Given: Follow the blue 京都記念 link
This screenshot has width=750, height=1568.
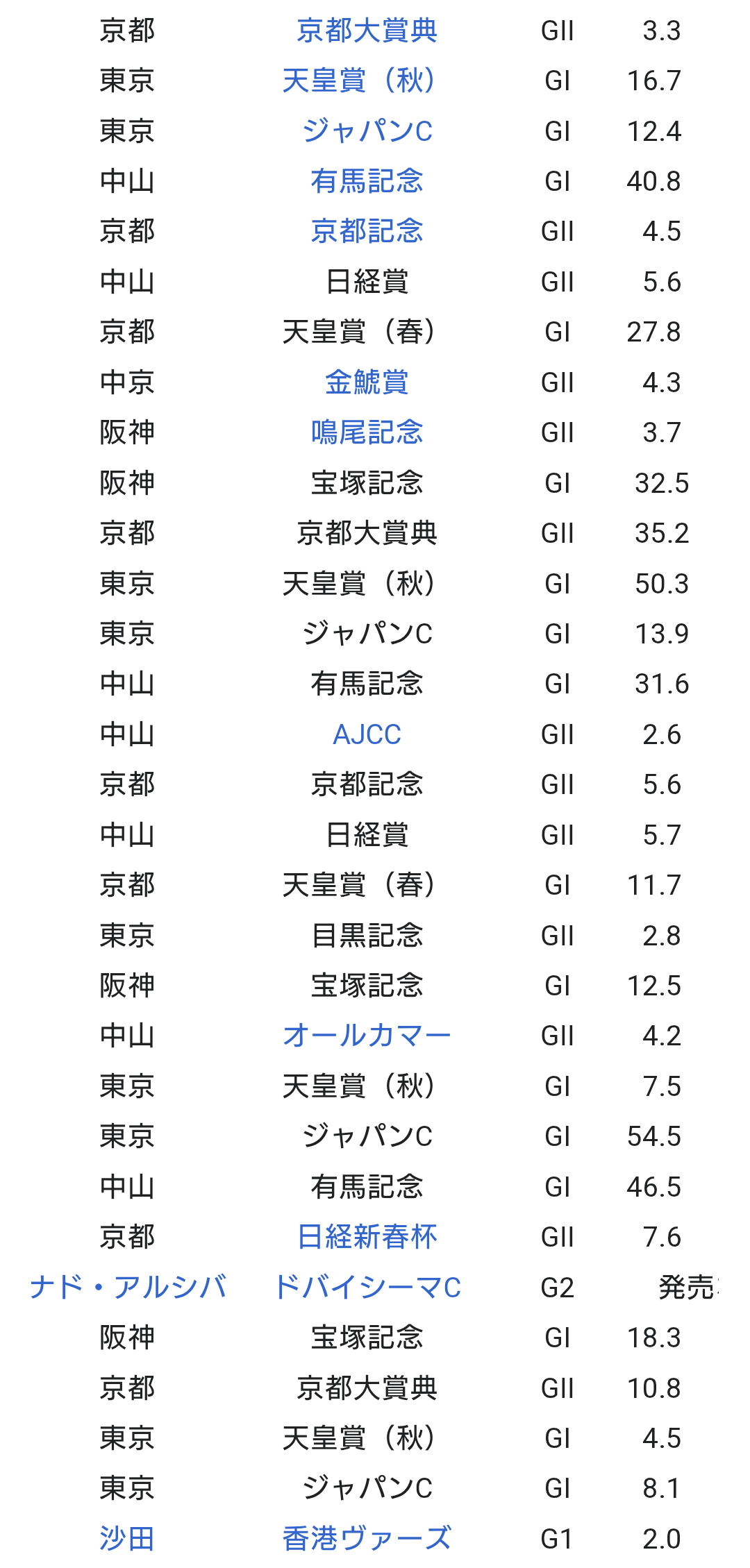Looking at the screenshot, I should pos(367,231).
